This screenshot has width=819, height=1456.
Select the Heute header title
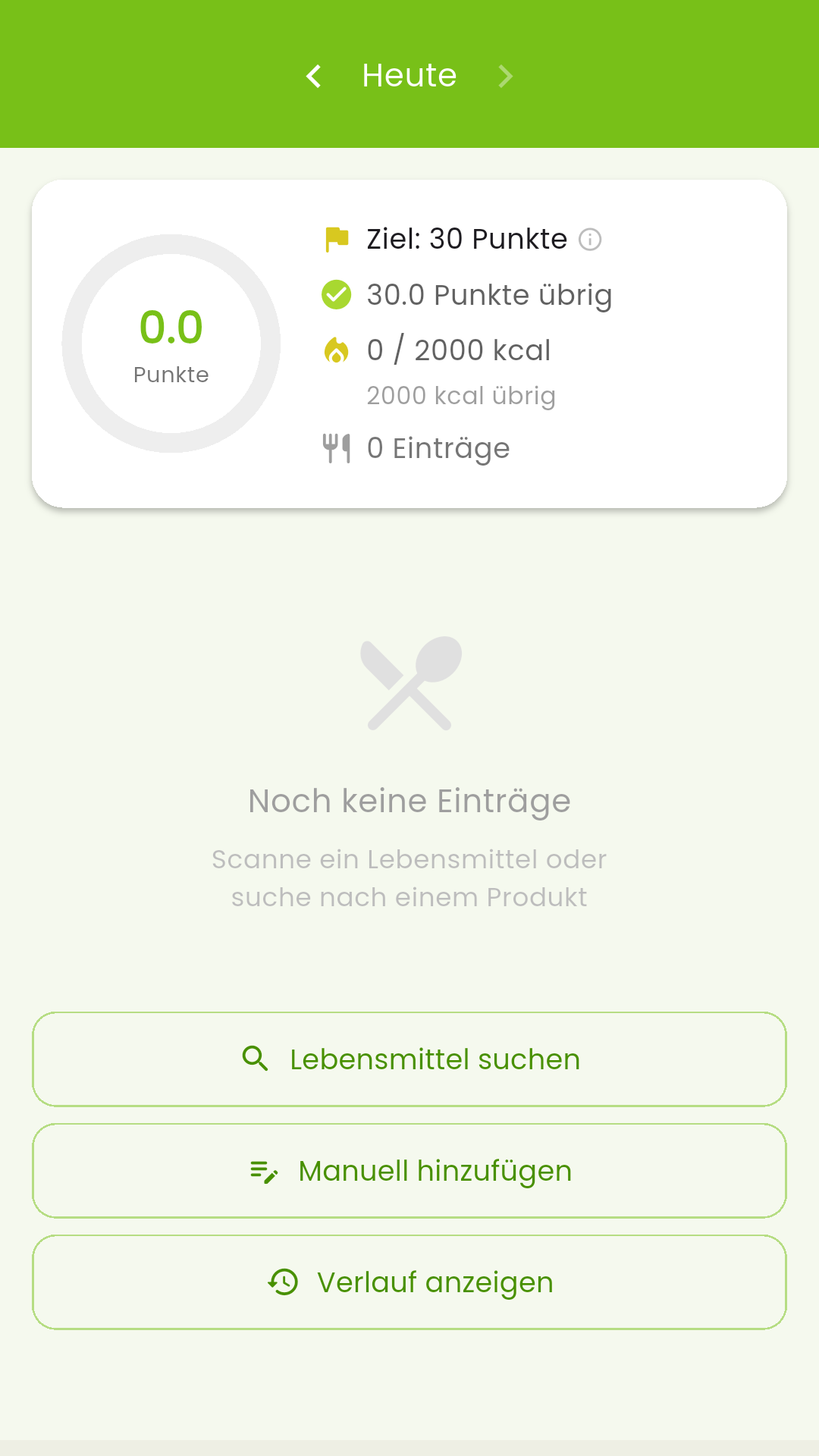(409, 75)
